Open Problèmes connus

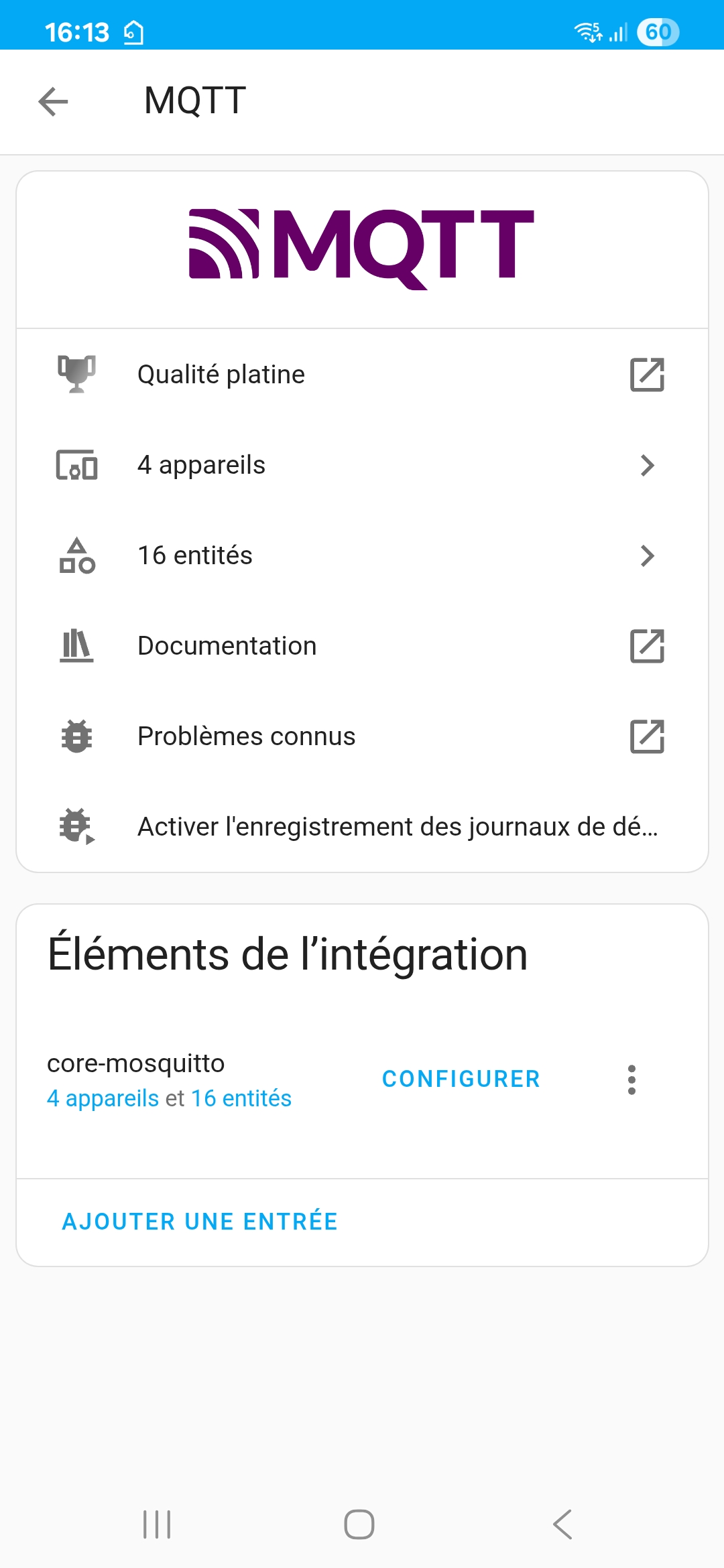pos(362,736)
